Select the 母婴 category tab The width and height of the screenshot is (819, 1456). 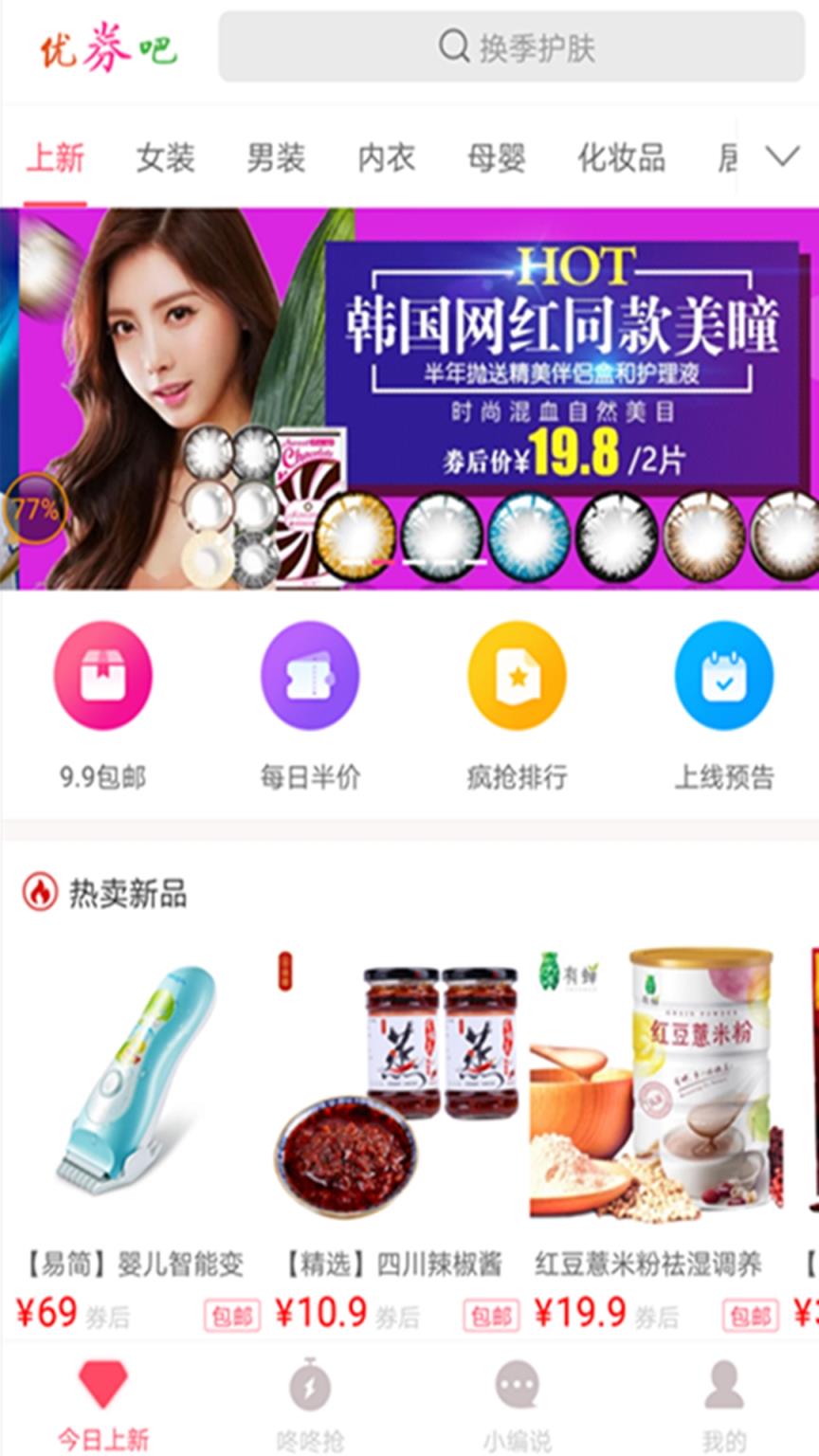pyautogui.click(x=497, y=158)
